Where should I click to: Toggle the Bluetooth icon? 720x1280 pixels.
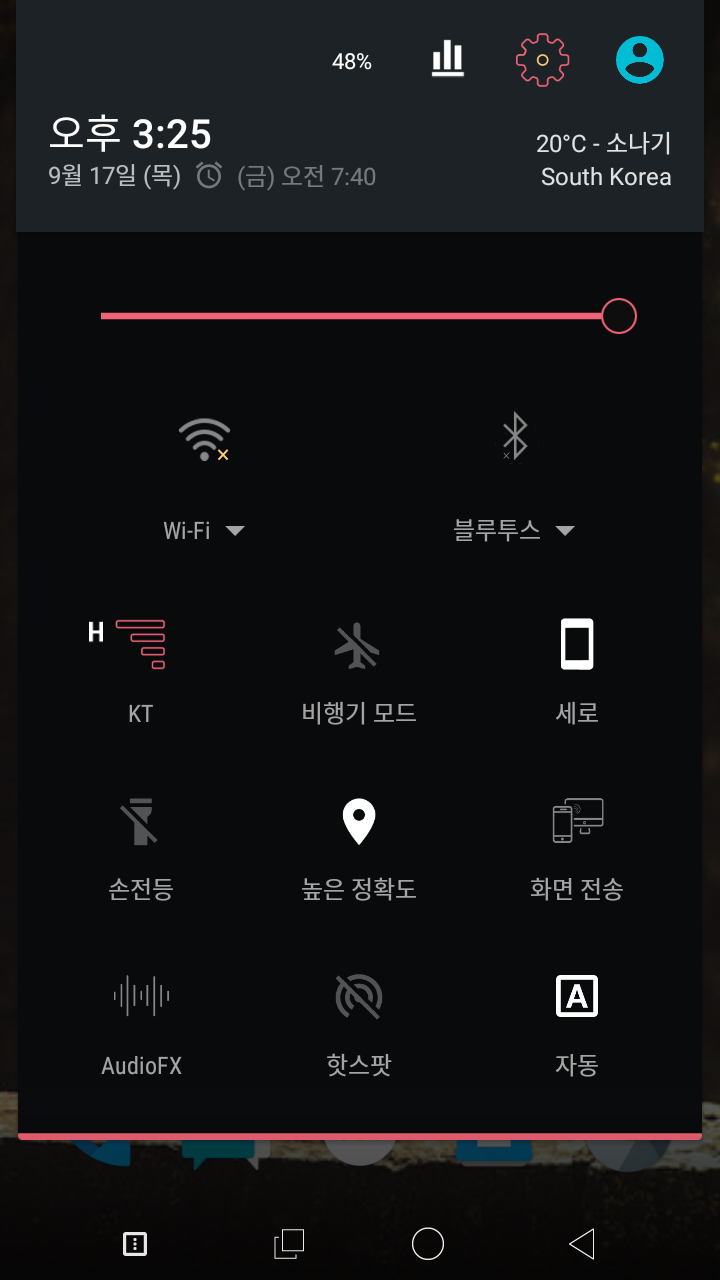coord(514,437)
